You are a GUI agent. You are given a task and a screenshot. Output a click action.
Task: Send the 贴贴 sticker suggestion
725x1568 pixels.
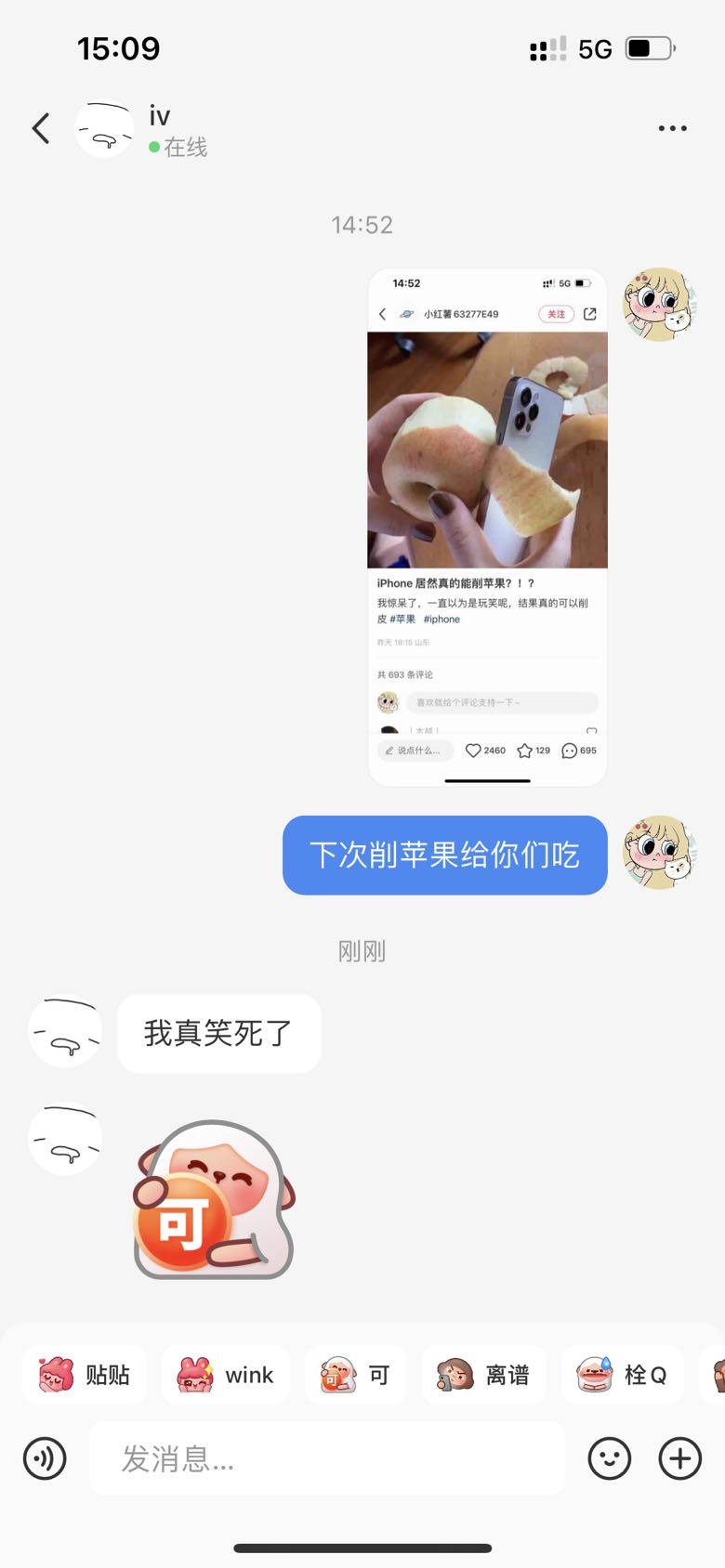[85, 1375]
